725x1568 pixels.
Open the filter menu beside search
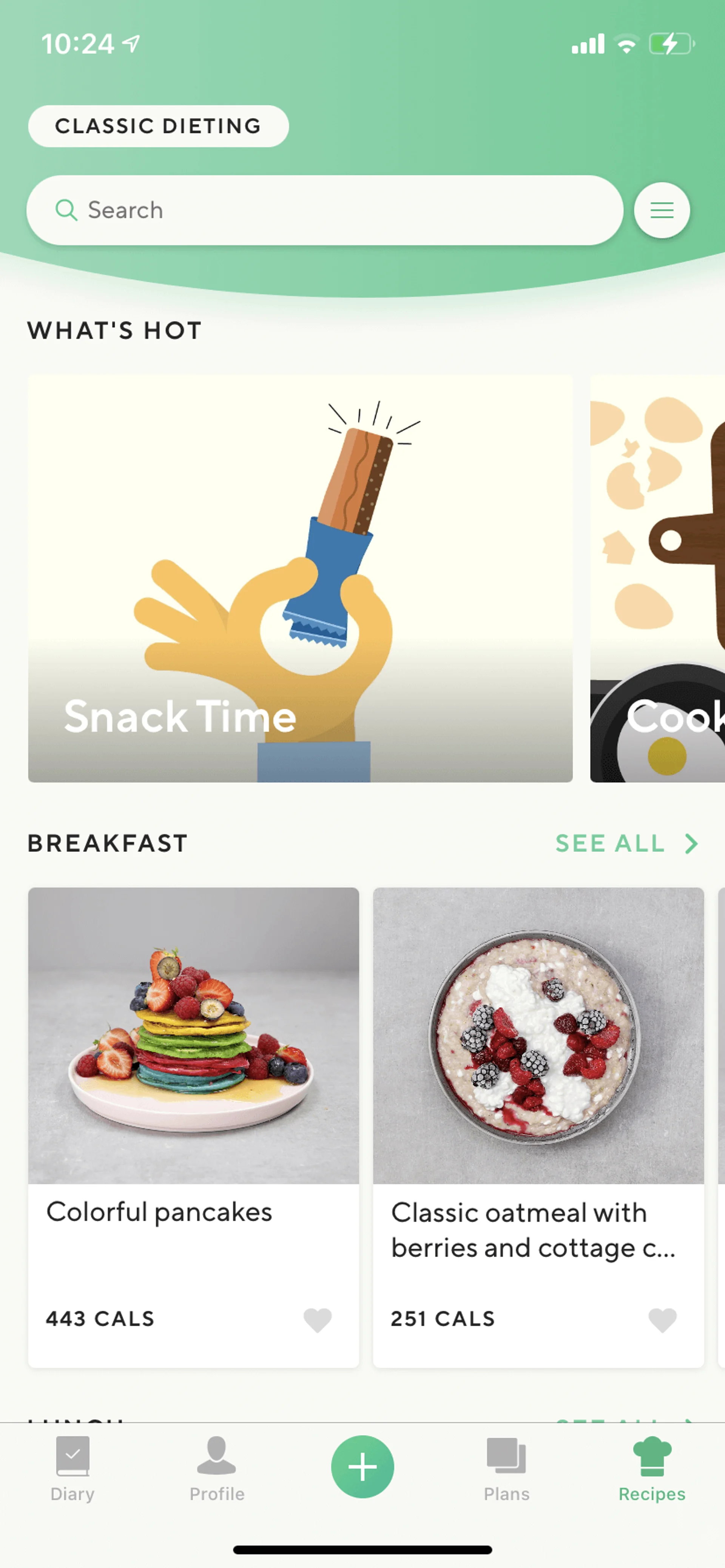point(662,210)
